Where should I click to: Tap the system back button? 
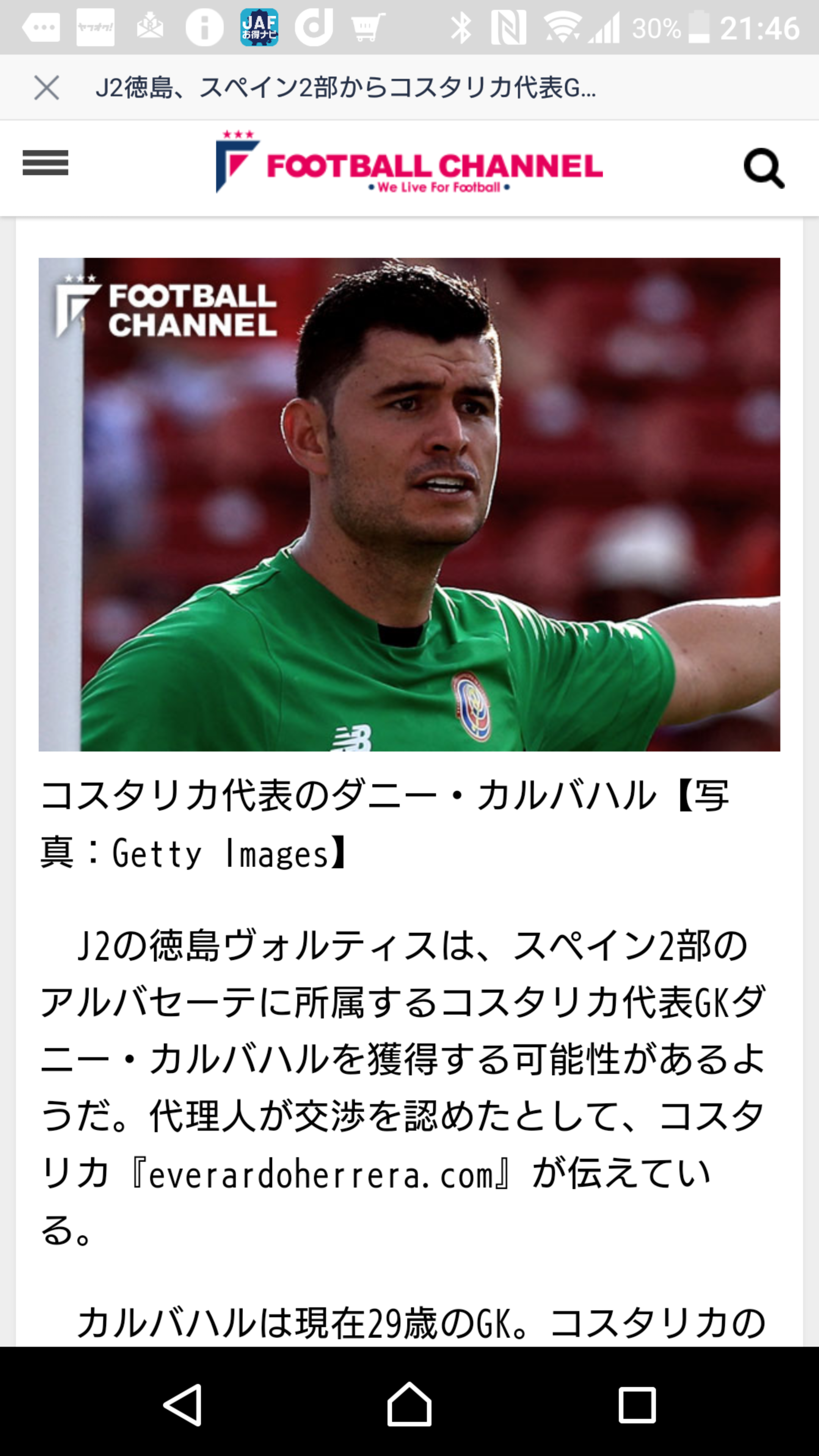tap(183, 1404)
